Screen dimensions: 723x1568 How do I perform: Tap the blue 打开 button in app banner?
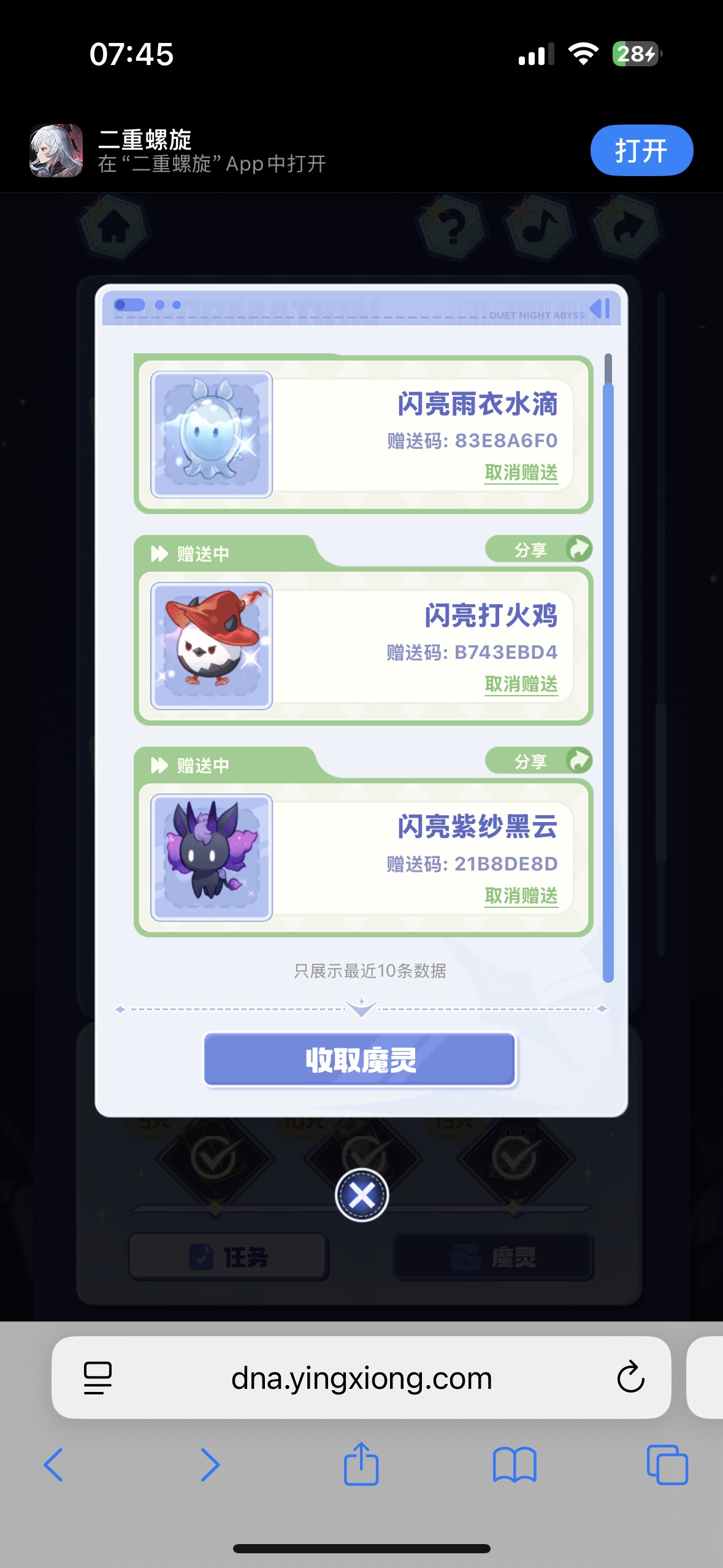click(x=641, y=150)
